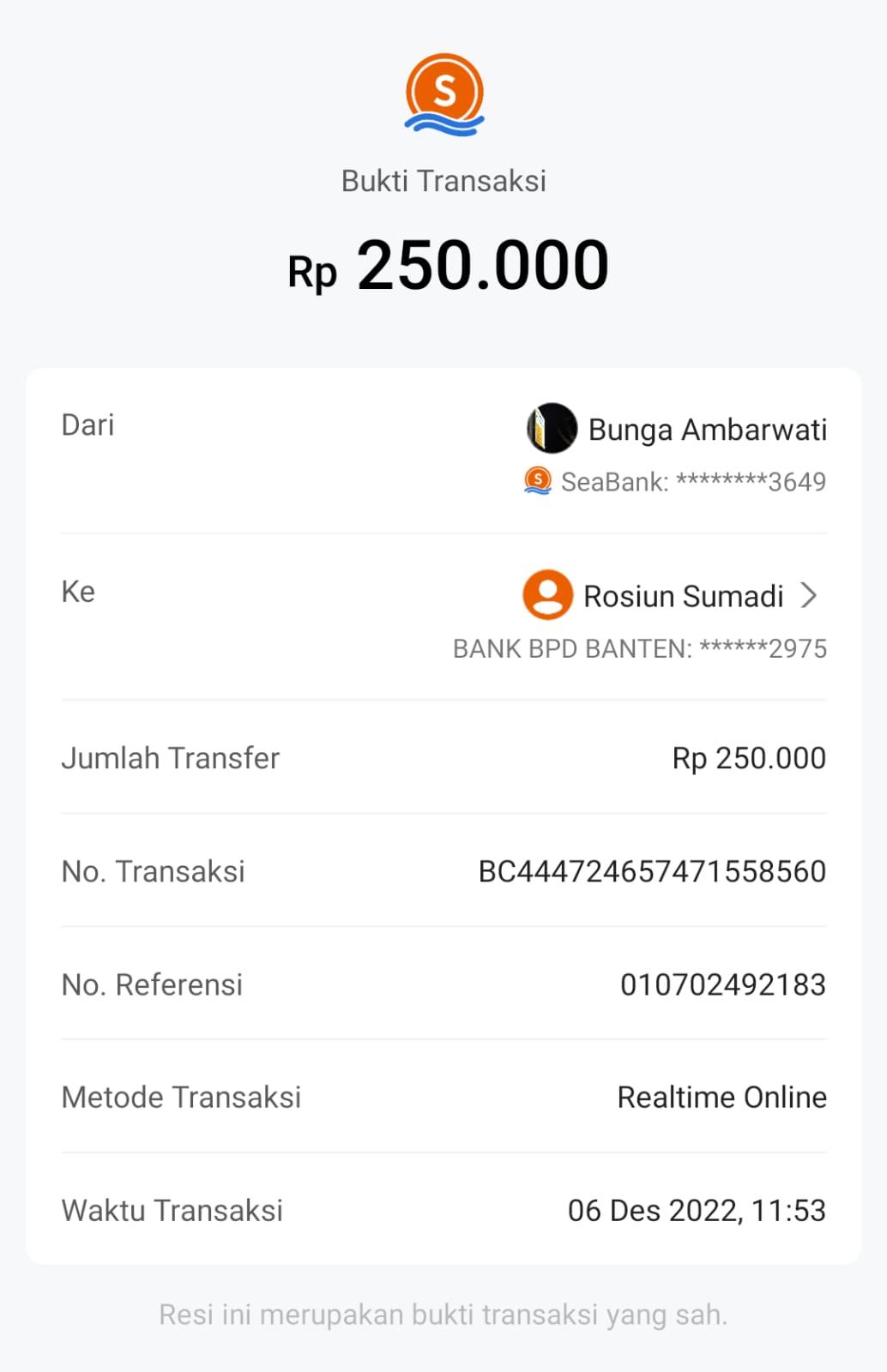Tap the Realtime Online method value
The width and height of the screenshot is (887, 1372).
click(x=721, y=1098)
